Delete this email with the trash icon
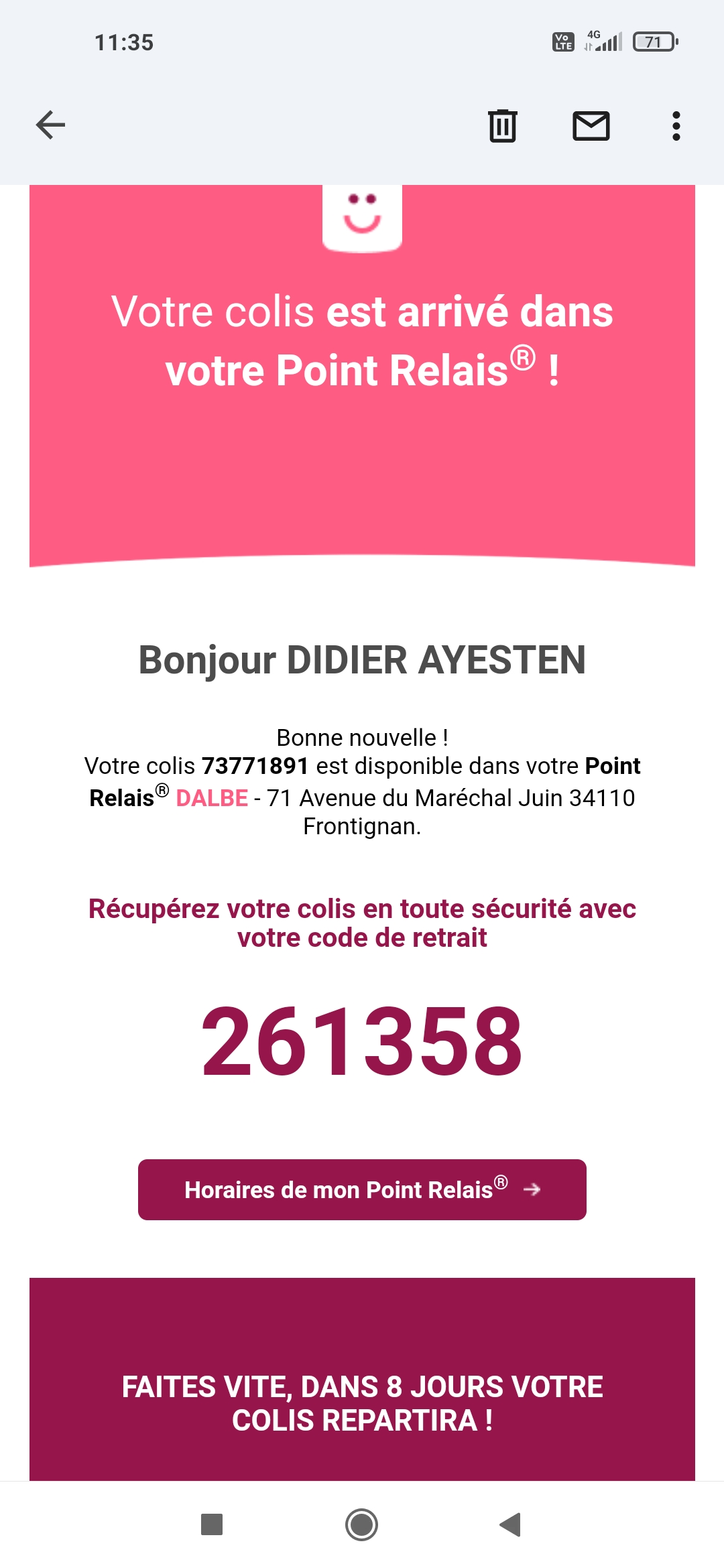 point(503,125)
